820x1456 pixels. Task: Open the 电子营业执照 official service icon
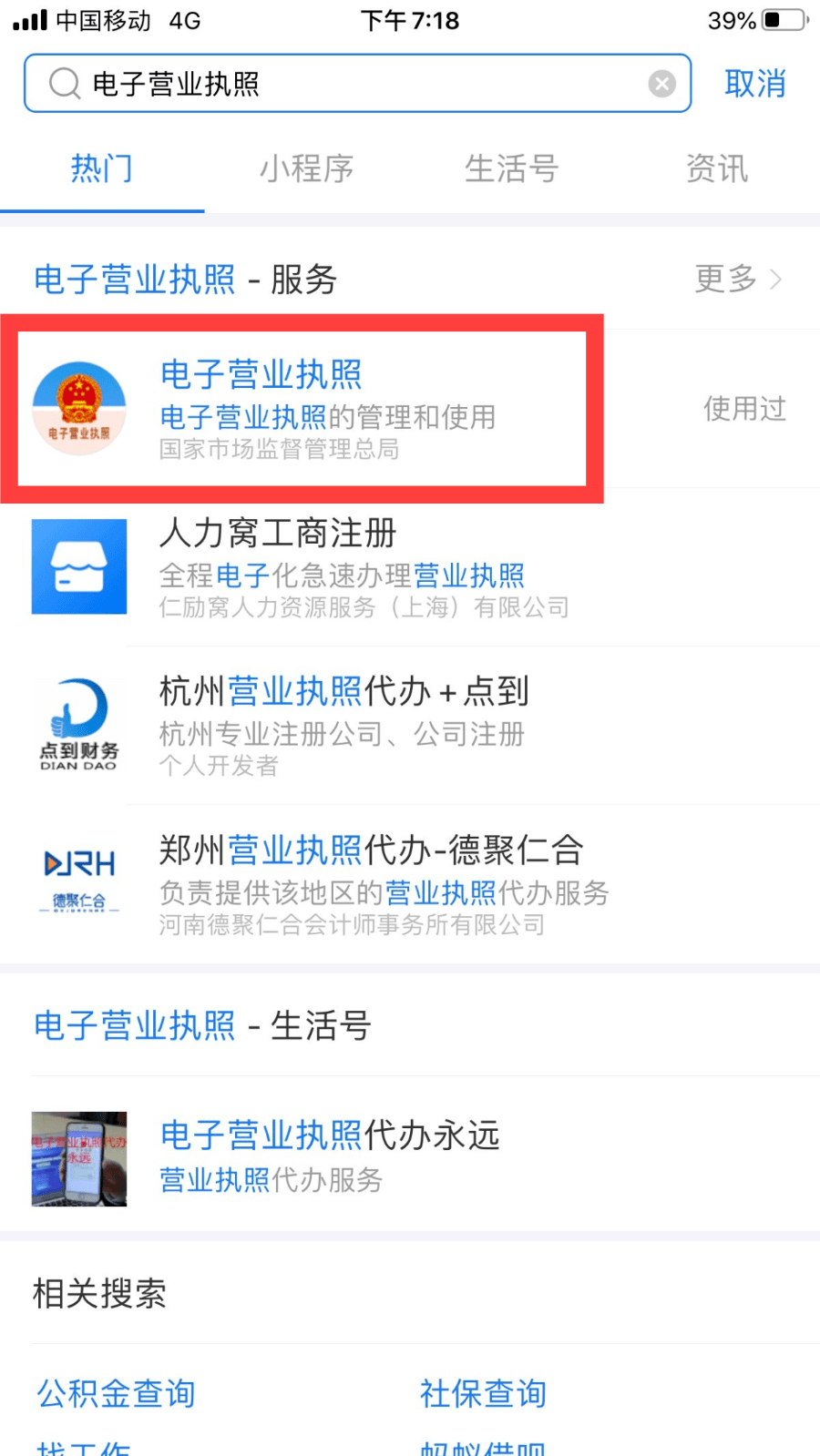tap(79, 409)
